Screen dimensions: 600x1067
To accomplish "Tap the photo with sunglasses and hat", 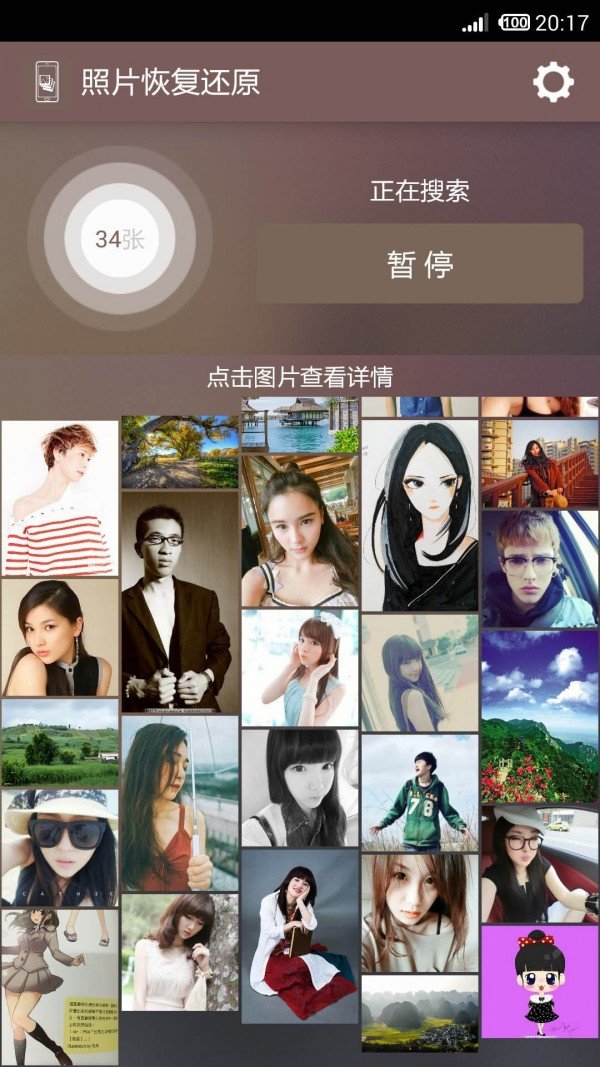I will [x=60, y=847].
